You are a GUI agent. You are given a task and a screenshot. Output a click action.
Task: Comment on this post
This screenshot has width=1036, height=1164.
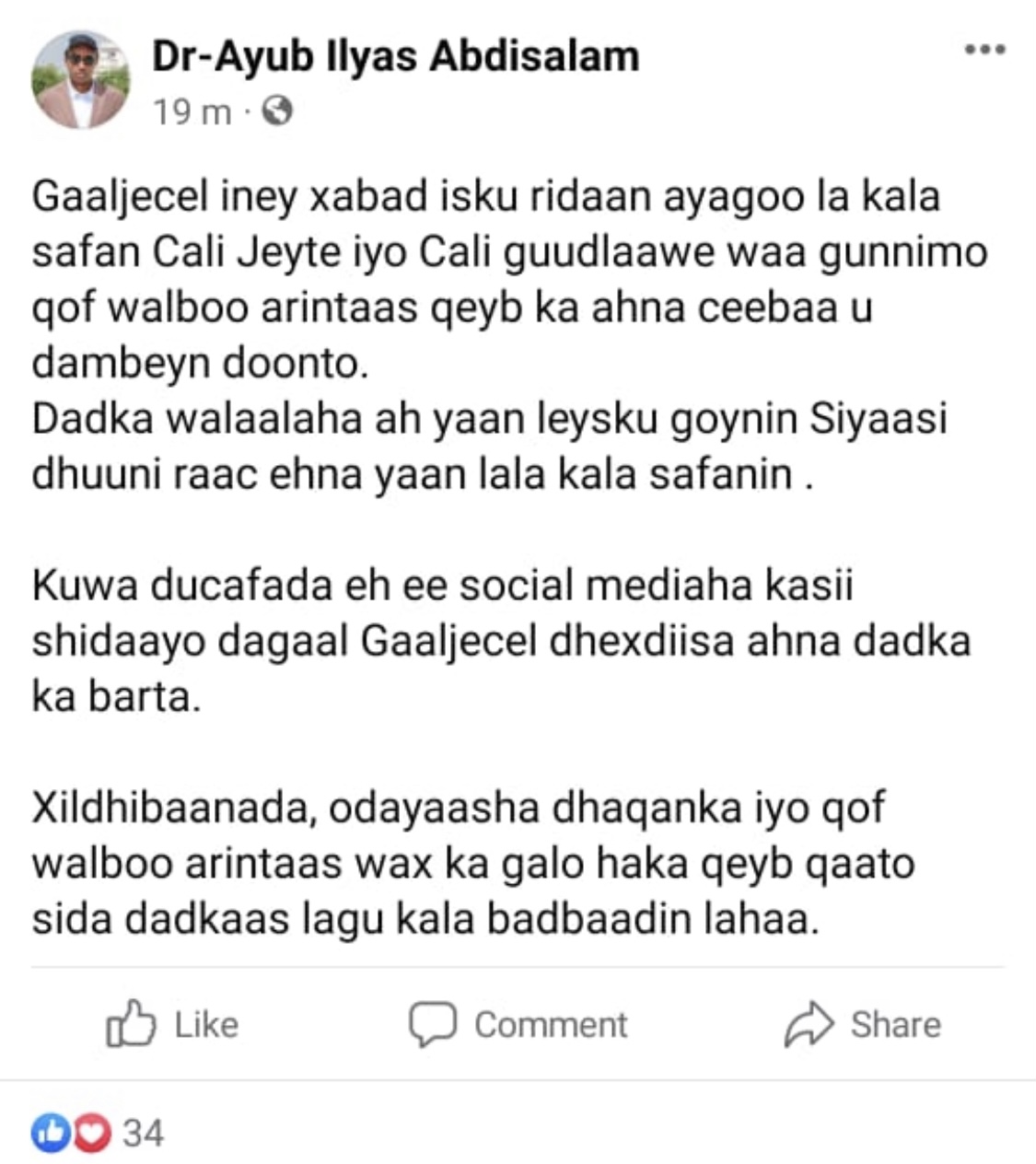(x=518, y=1024)
